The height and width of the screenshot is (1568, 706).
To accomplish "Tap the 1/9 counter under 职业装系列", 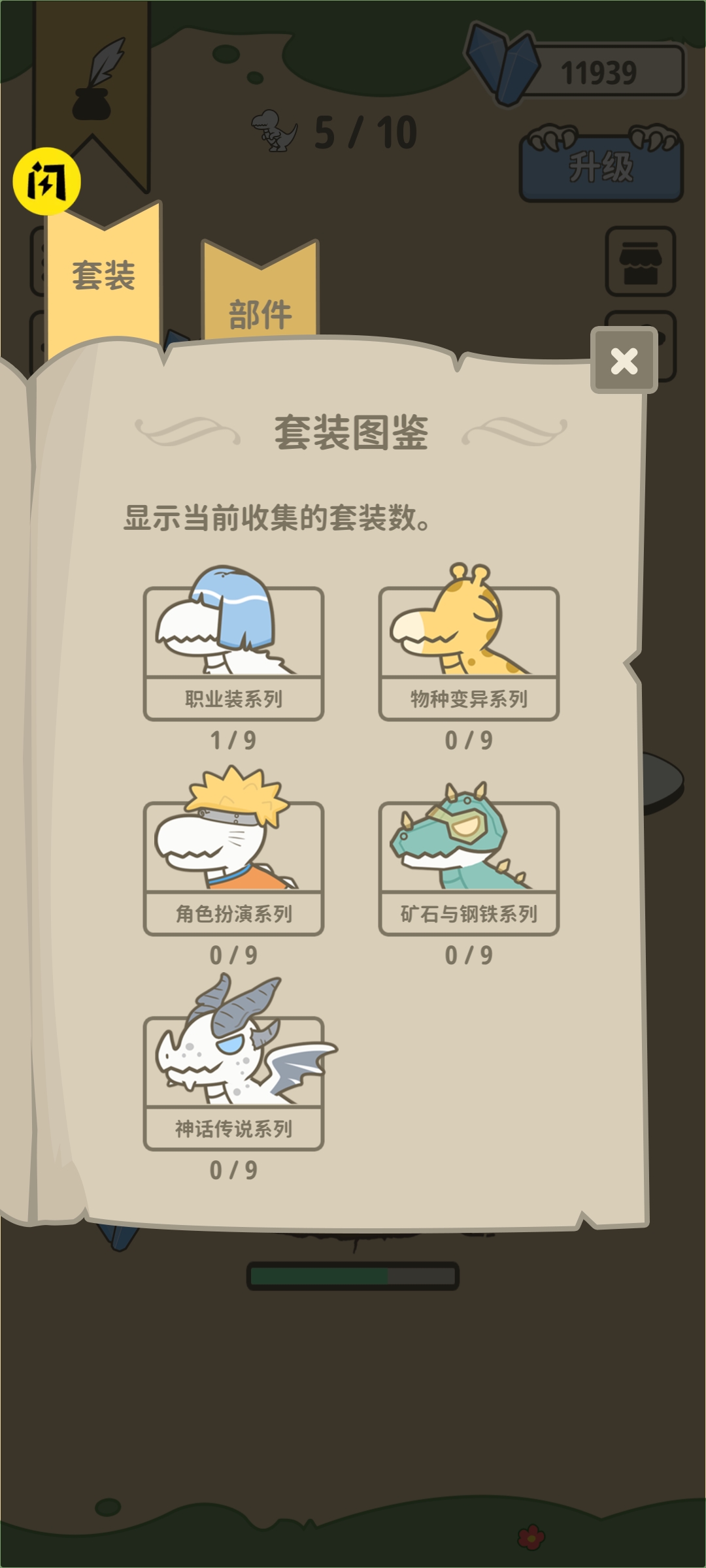I will (x=233, y=740).
